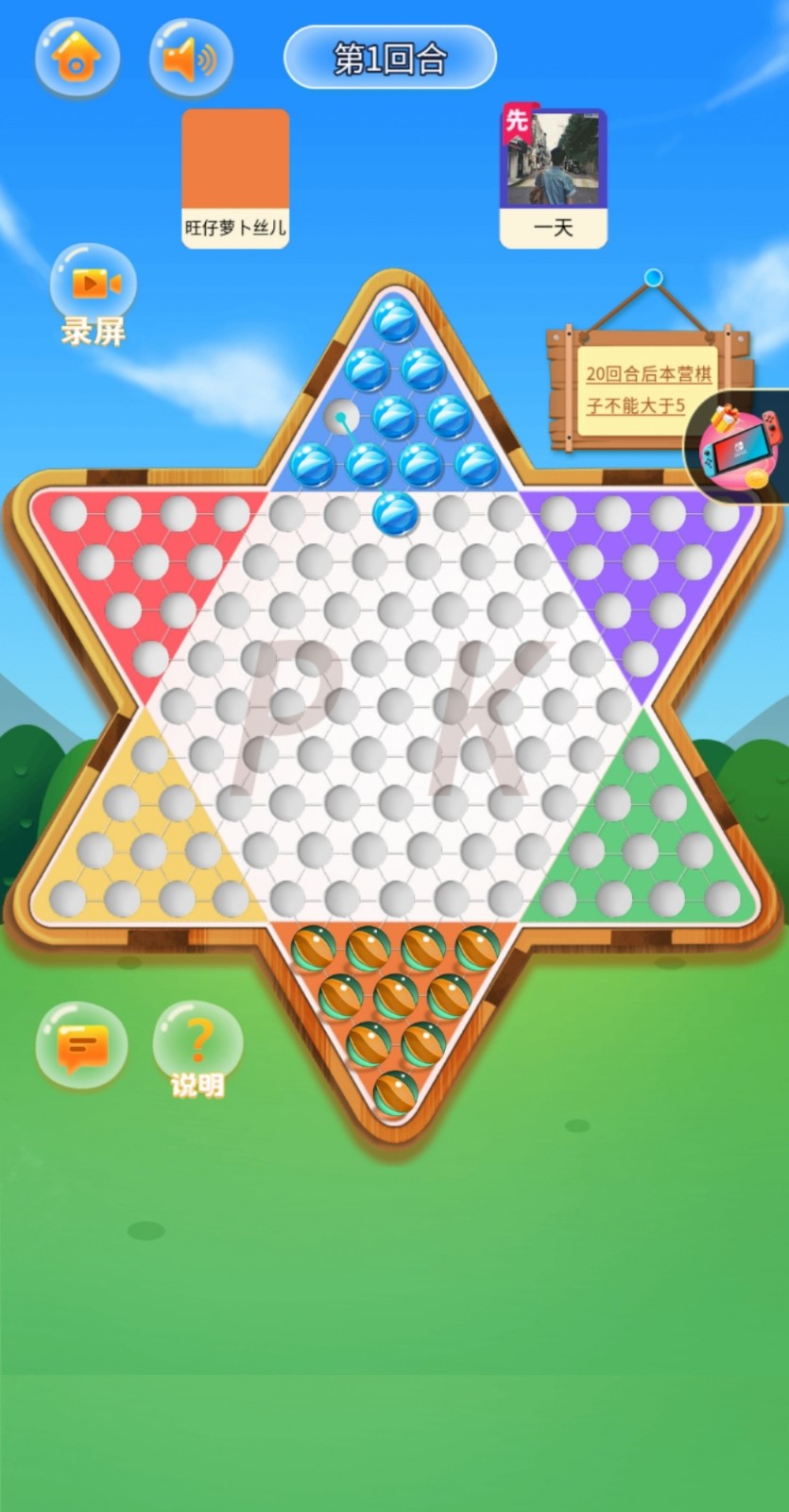Open the chat message bubble
The image size is (789, 1512).
coord(82,1045)
